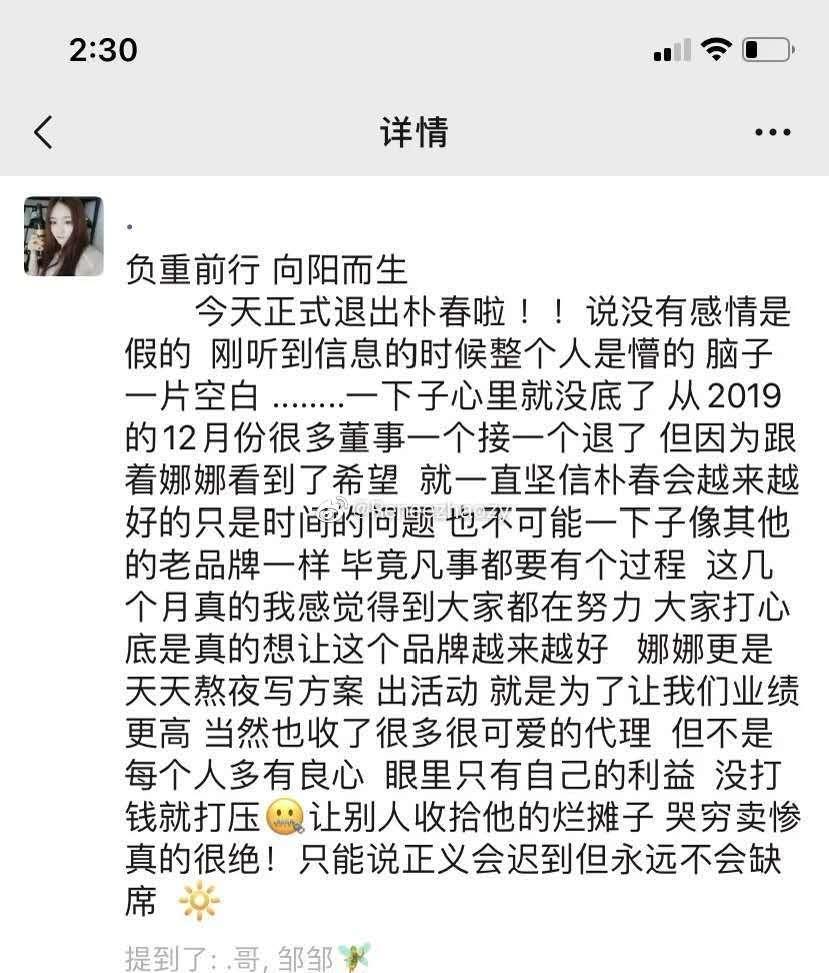Screen dimensions: 829x973
Task: Go back from the 详情 page
Action: 42,132
